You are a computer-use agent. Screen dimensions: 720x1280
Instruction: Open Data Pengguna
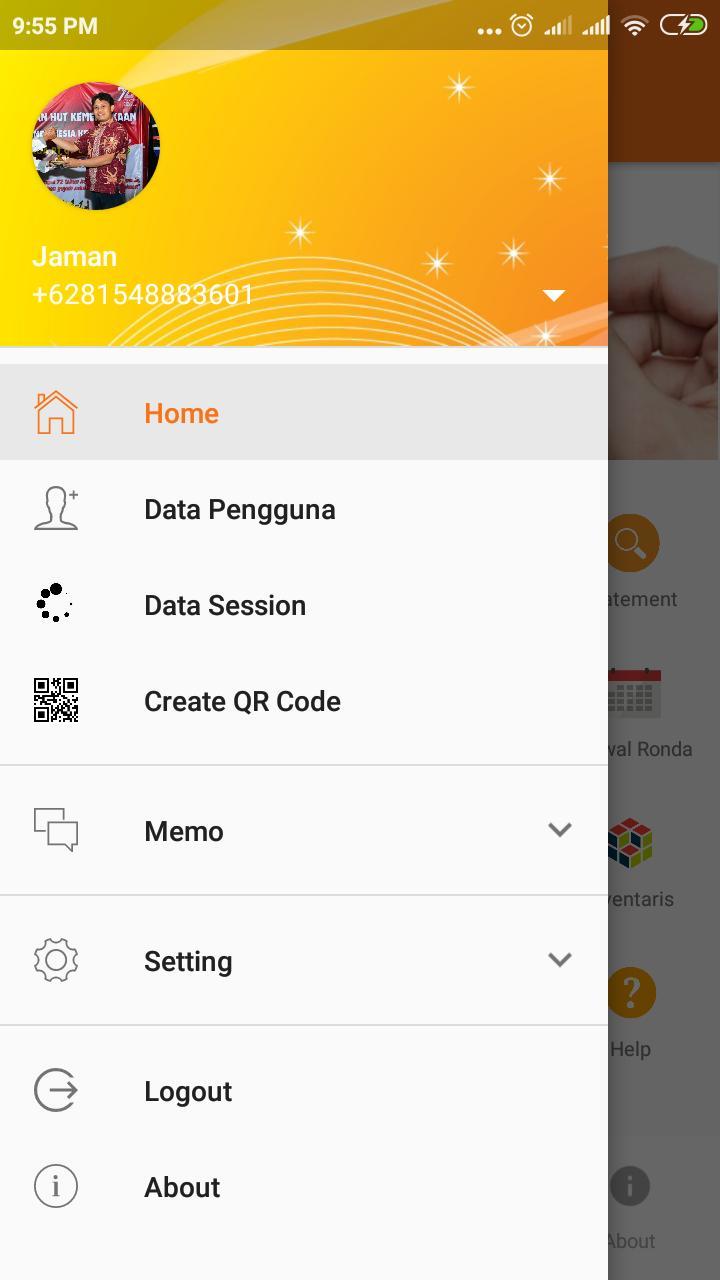(239, 509)
